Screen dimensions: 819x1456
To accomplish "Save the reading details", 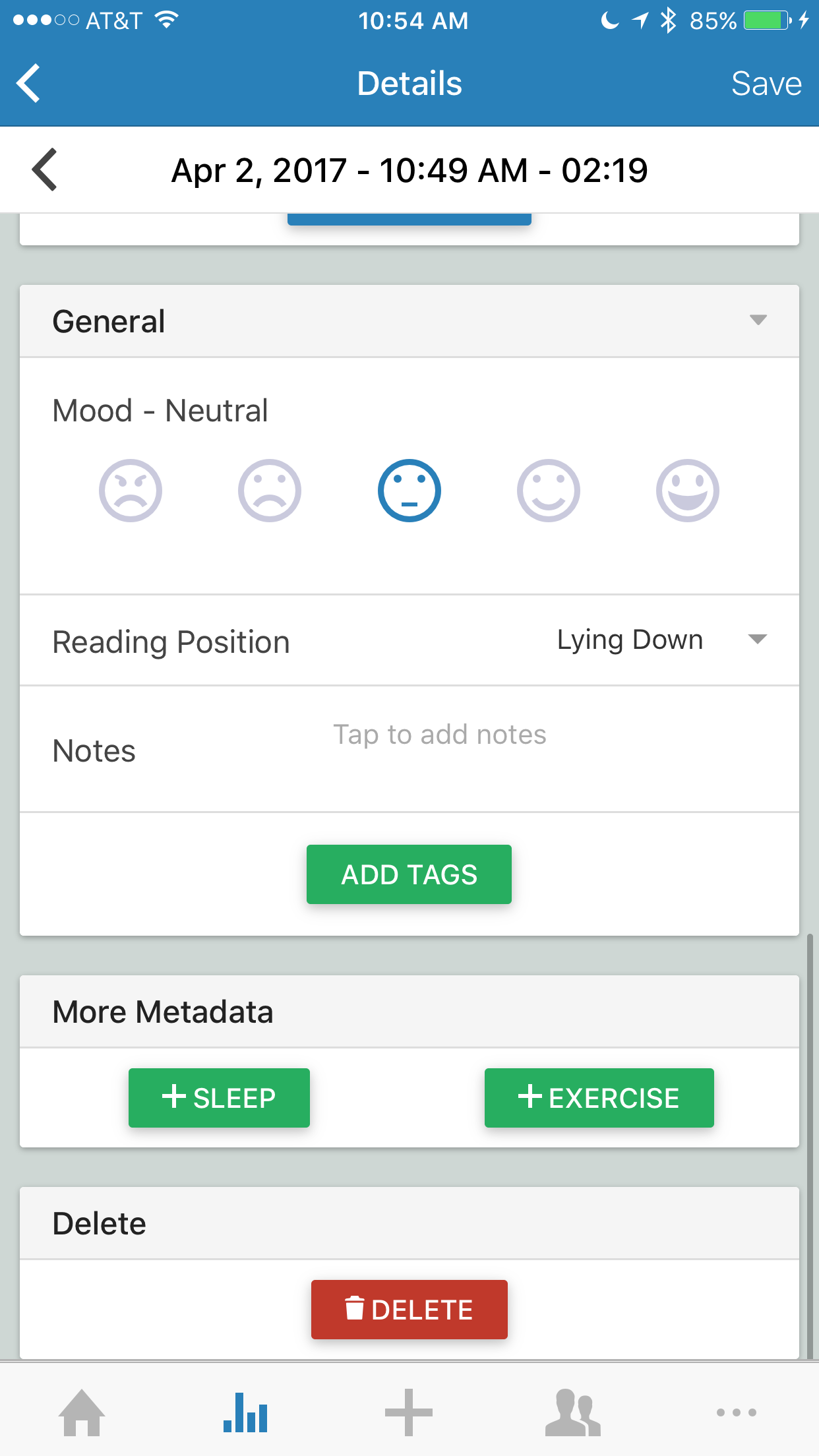I will click(766, 84).
